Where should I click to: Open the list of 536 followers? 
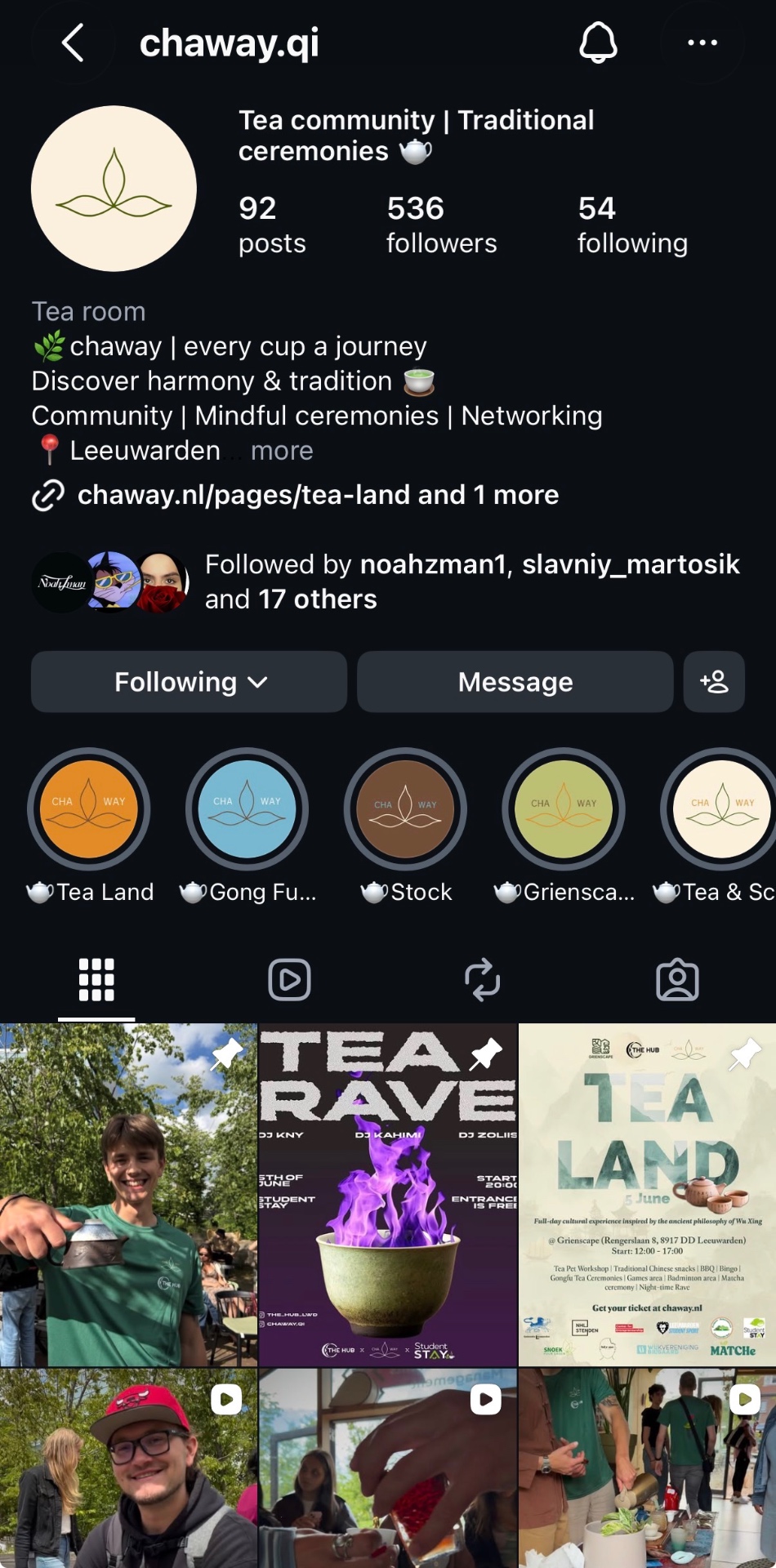pyautogui.click(x=441, y=225)
